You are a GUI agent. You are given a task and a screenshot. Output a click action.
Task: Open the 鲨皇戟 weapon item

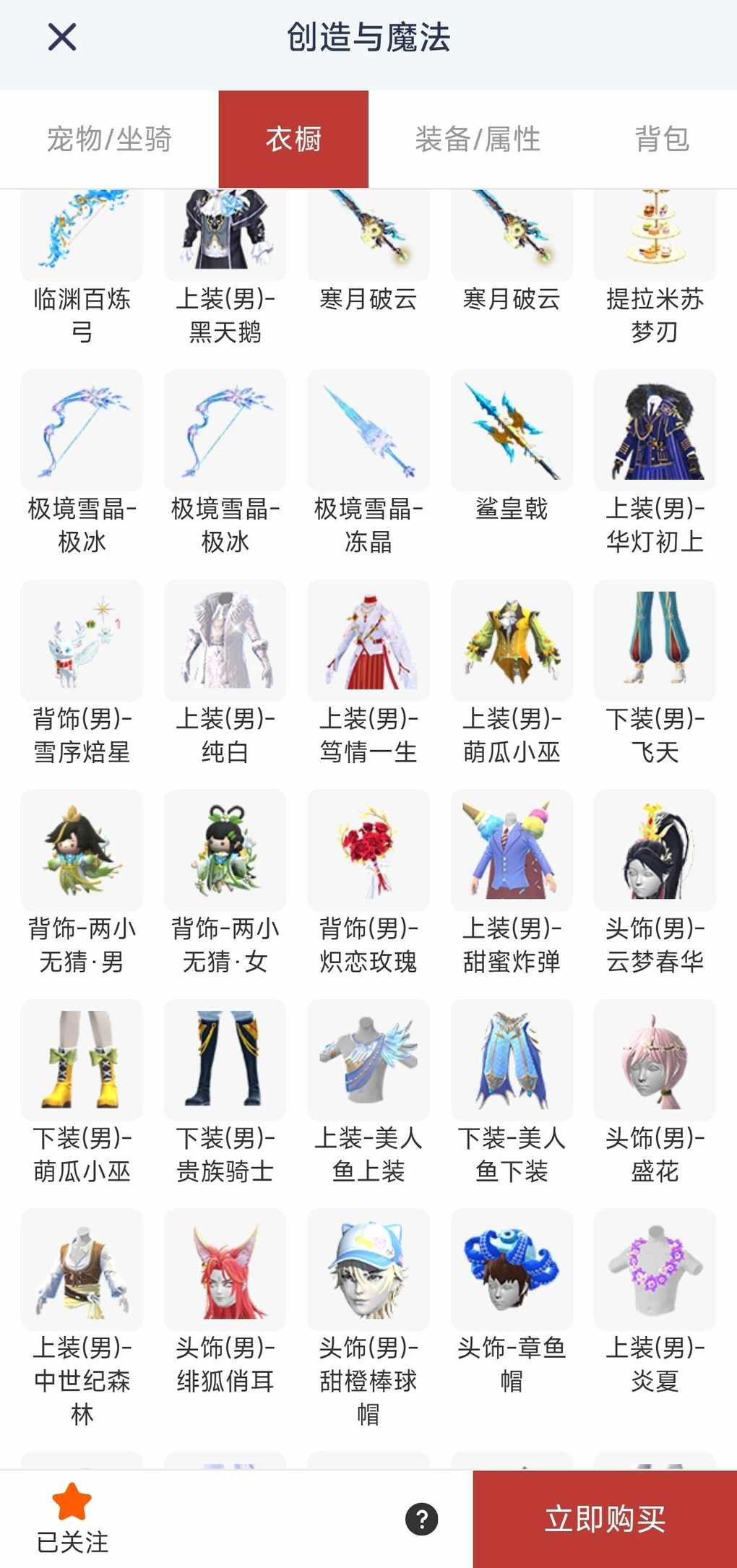tap(512, 432)
